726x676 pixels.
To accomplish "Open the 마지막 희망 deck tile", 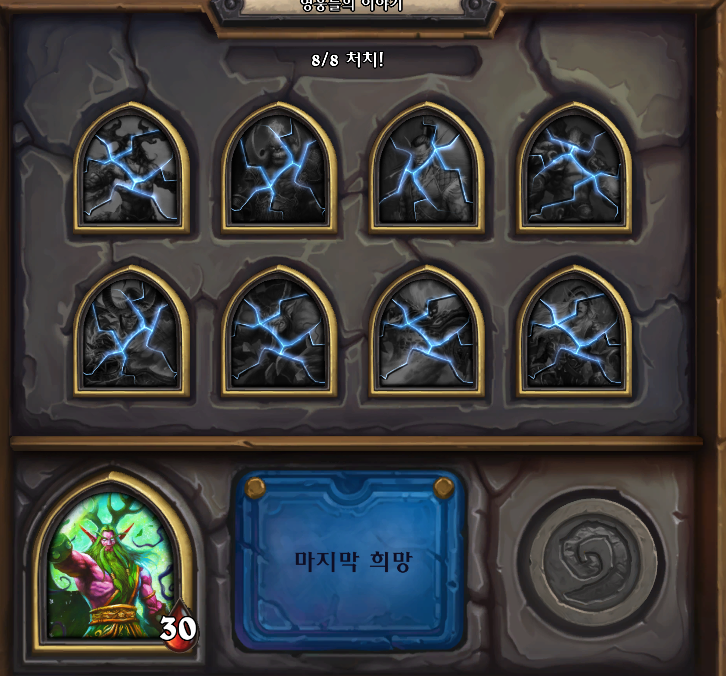I will point(350,562).
